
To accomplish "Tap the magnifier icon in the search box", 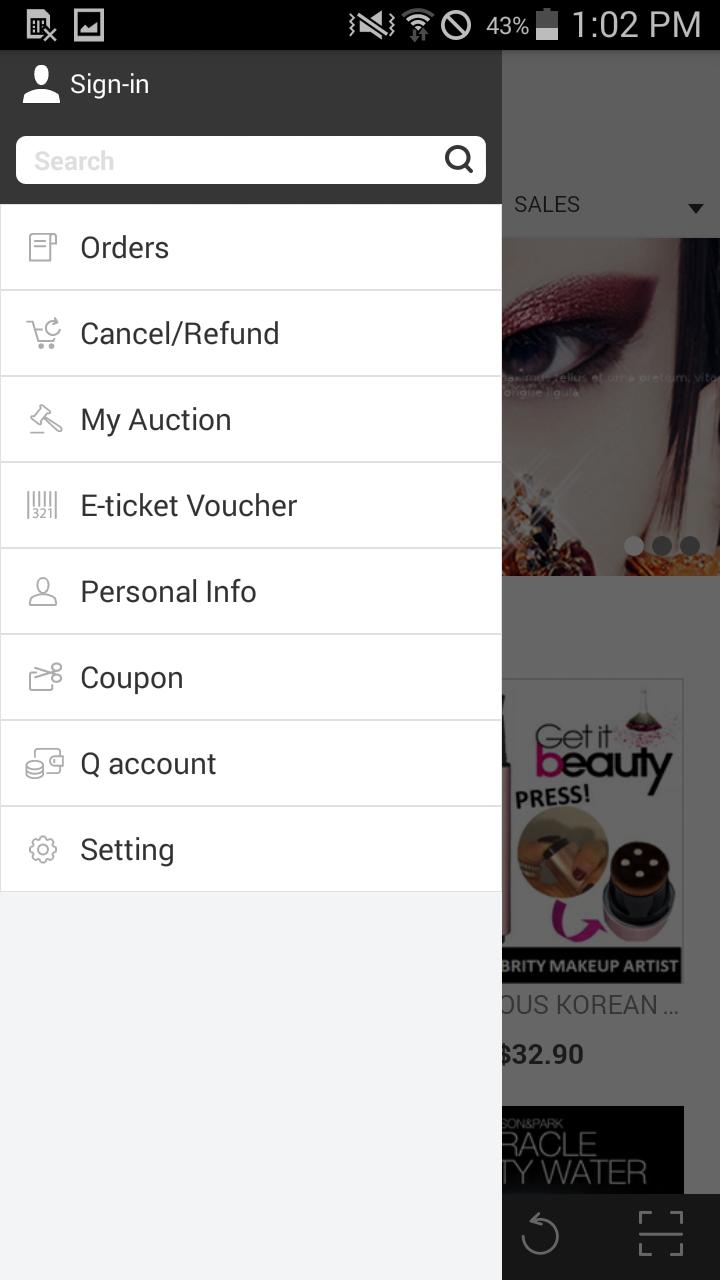I will coord(459,160).
